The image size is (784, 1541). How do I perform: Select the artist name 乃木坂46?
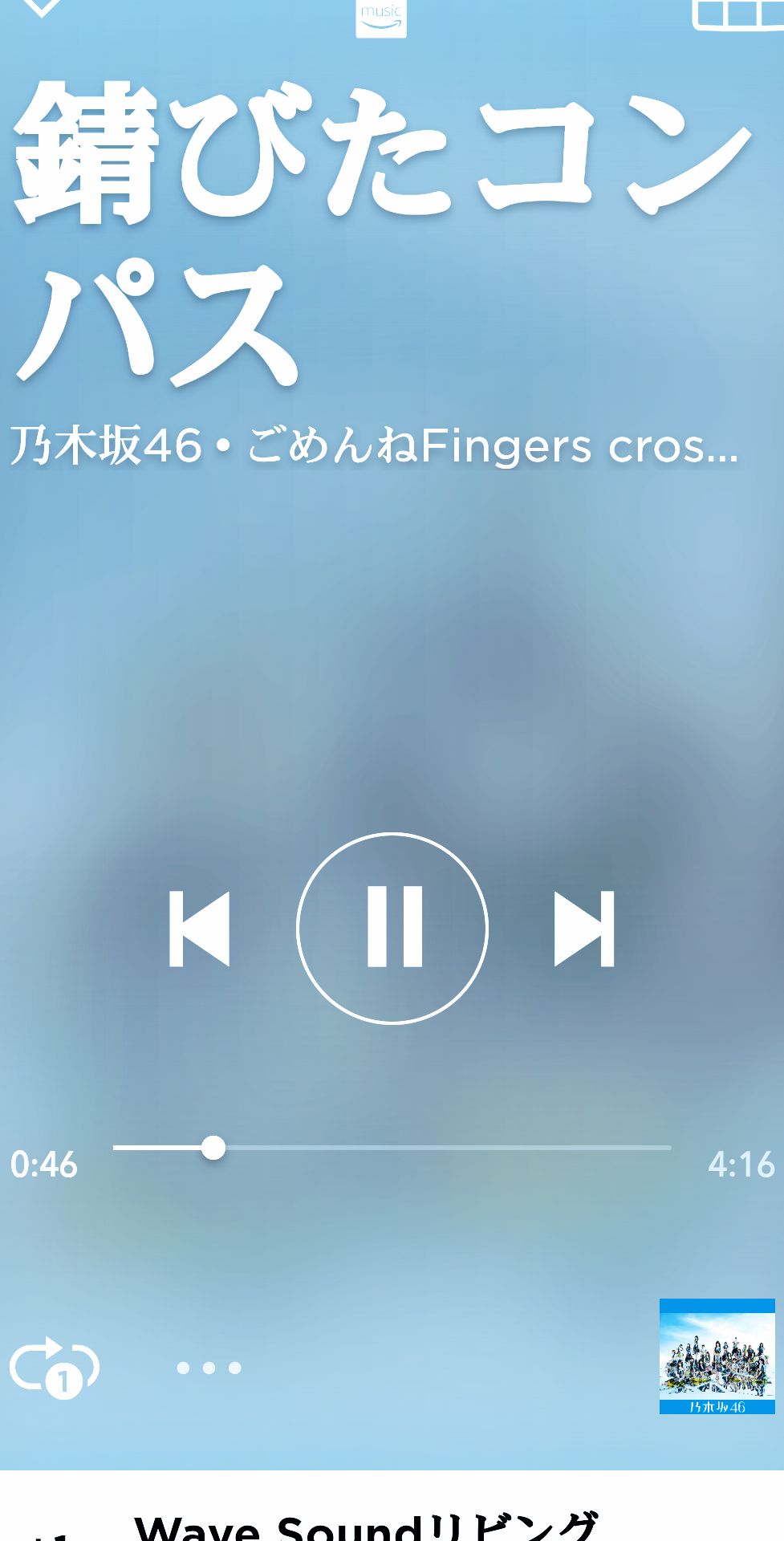click(x=104, y=448)
